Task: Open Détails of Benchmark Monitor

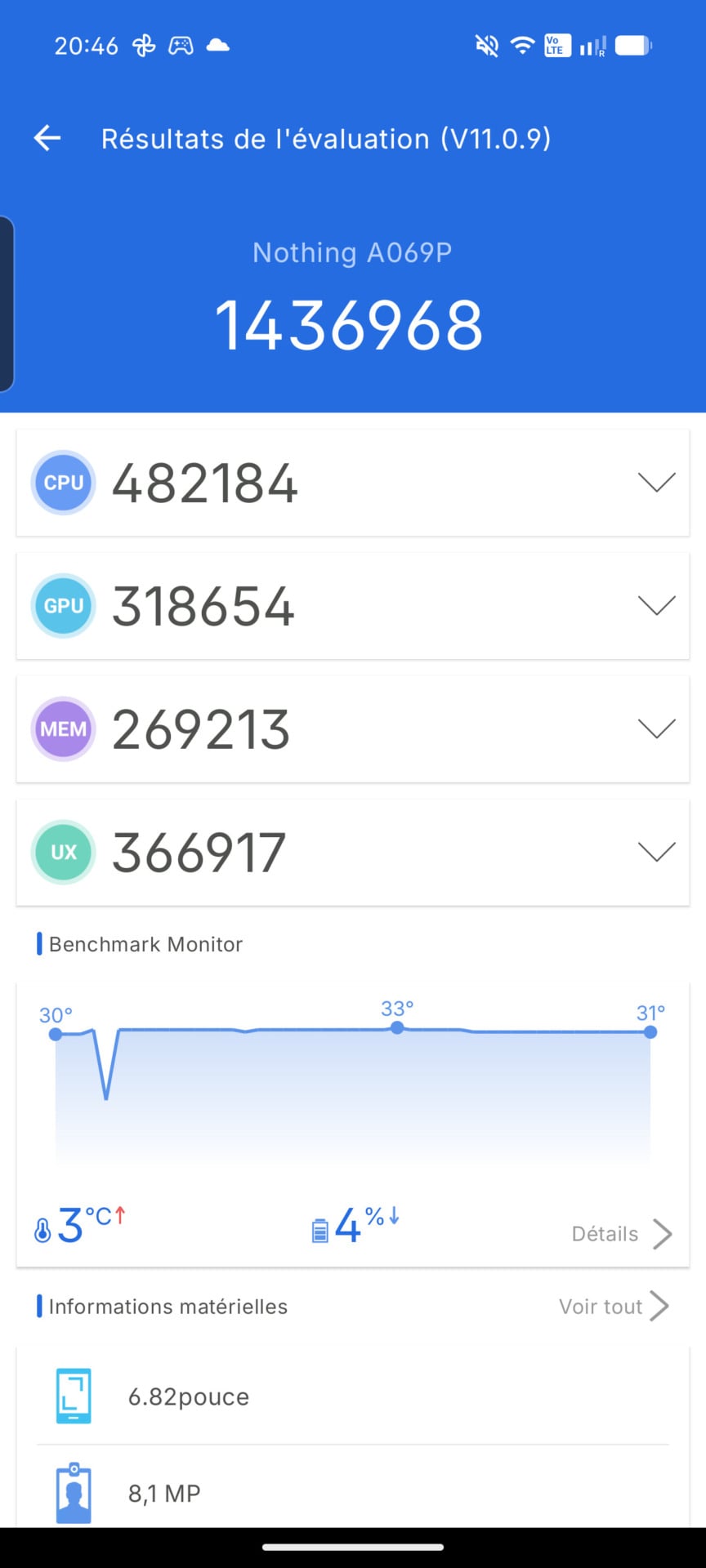Action: click(621, 1233)
